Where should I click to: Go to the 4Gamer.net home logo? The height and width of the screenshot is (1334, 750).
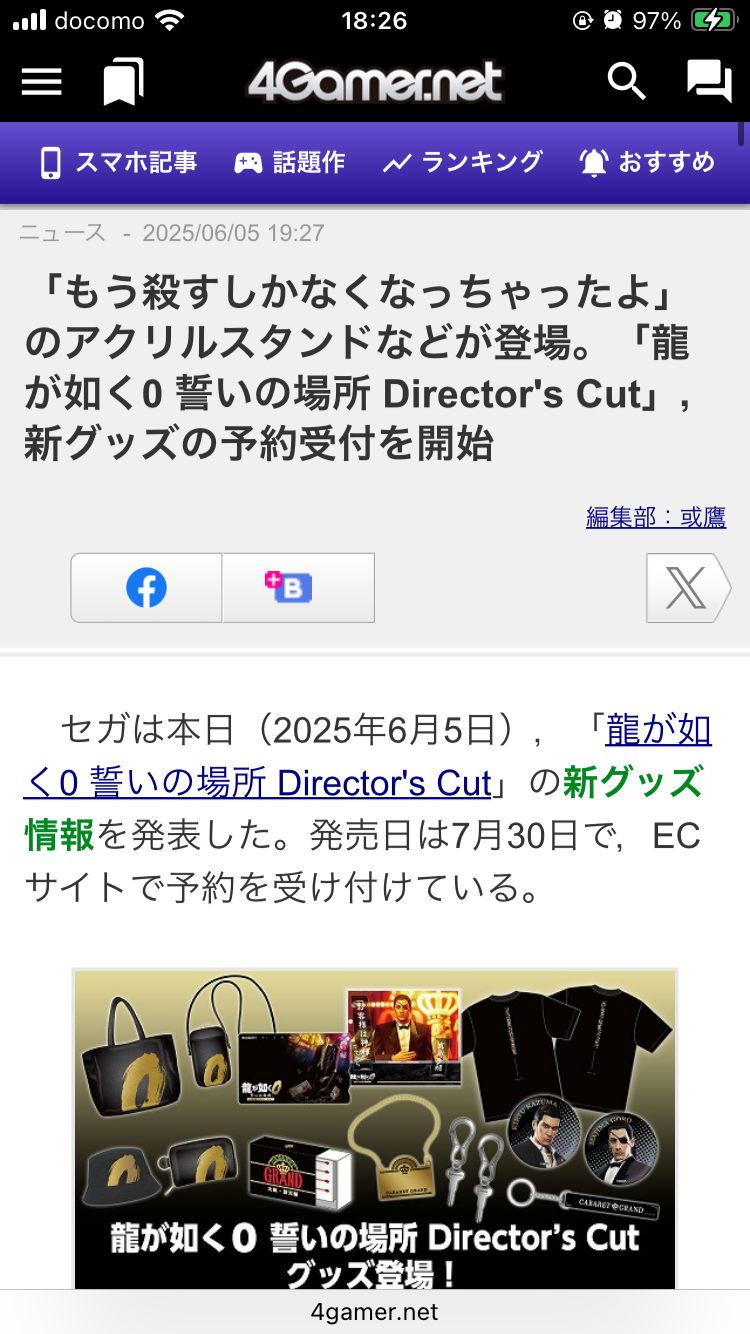pos(375,82)
